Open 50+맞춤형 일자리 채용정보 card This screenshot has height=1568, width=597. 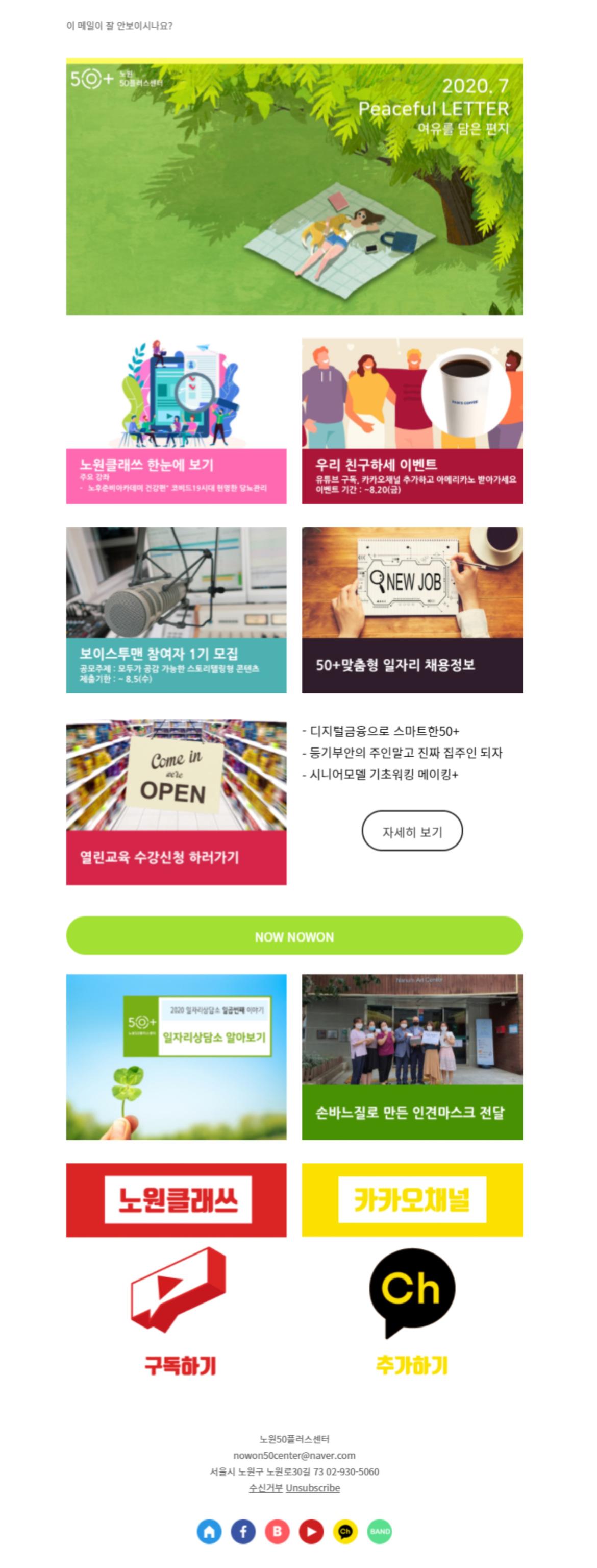[412, 610]
